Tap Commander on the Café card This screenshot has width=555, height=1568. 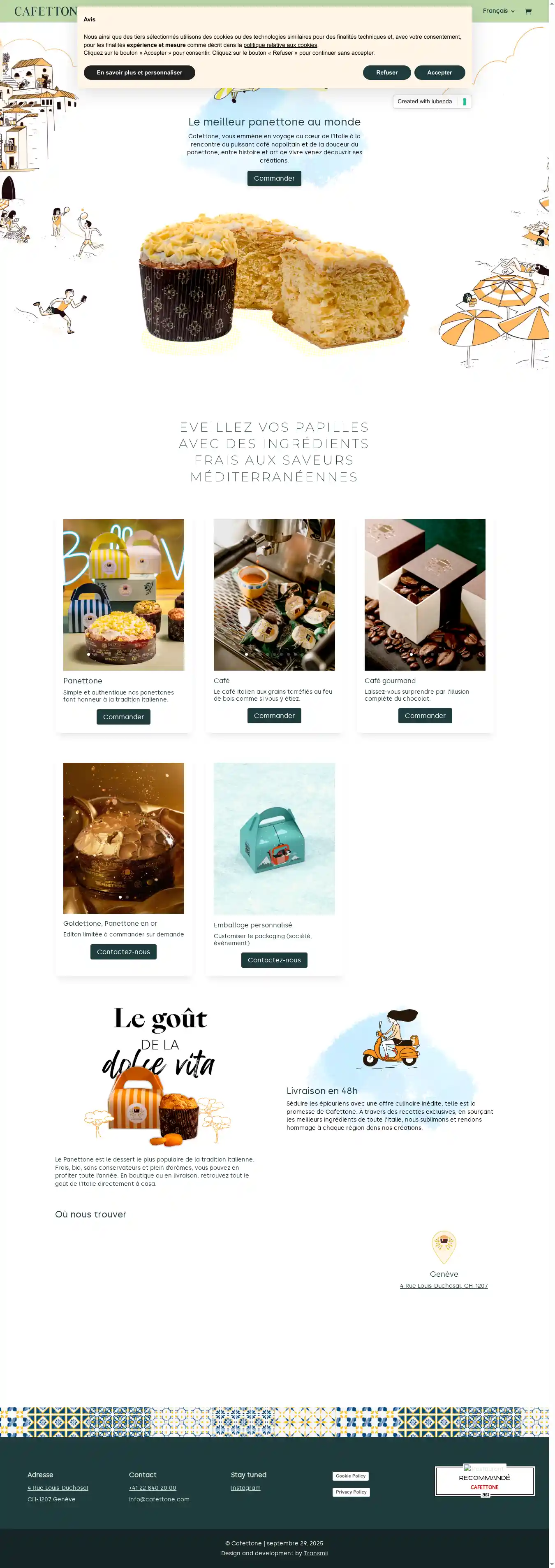coord(273,715)
